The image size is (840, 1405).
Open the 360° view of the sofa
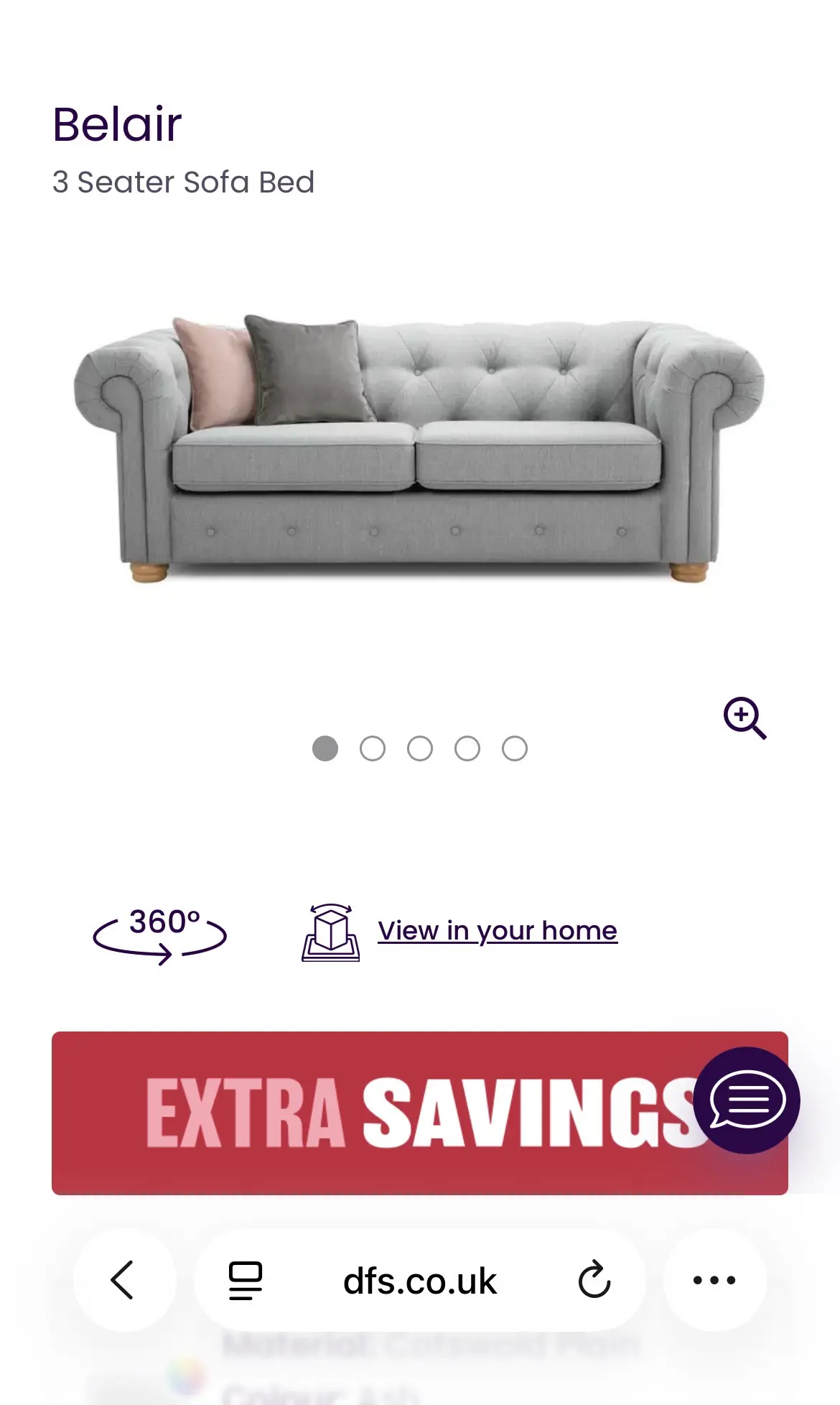160,932
